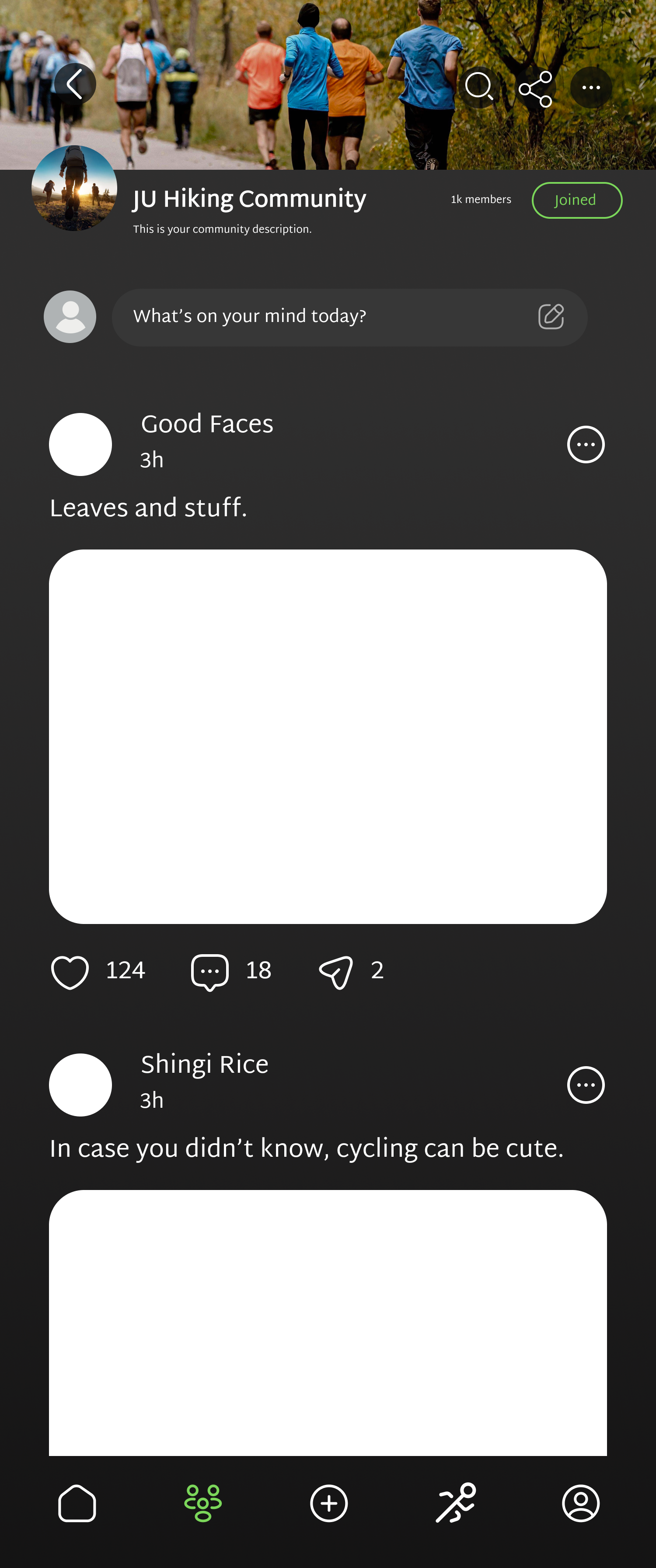Switch to the Communities tab
Screen dimensions: 656x1568
[204, 1504]
